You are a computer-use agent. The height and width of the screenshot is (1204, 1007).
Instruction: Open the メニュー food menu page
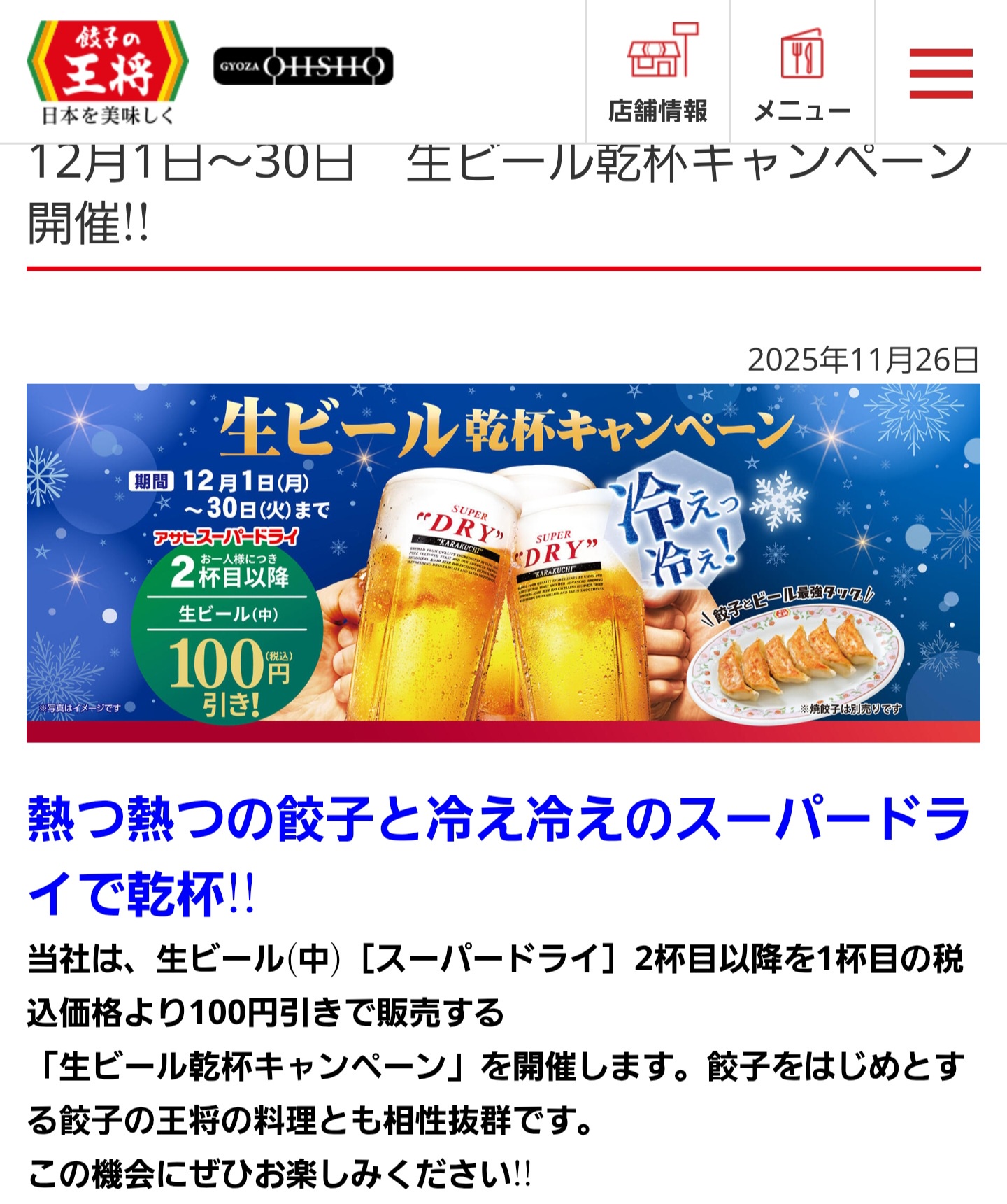[802, 73]
